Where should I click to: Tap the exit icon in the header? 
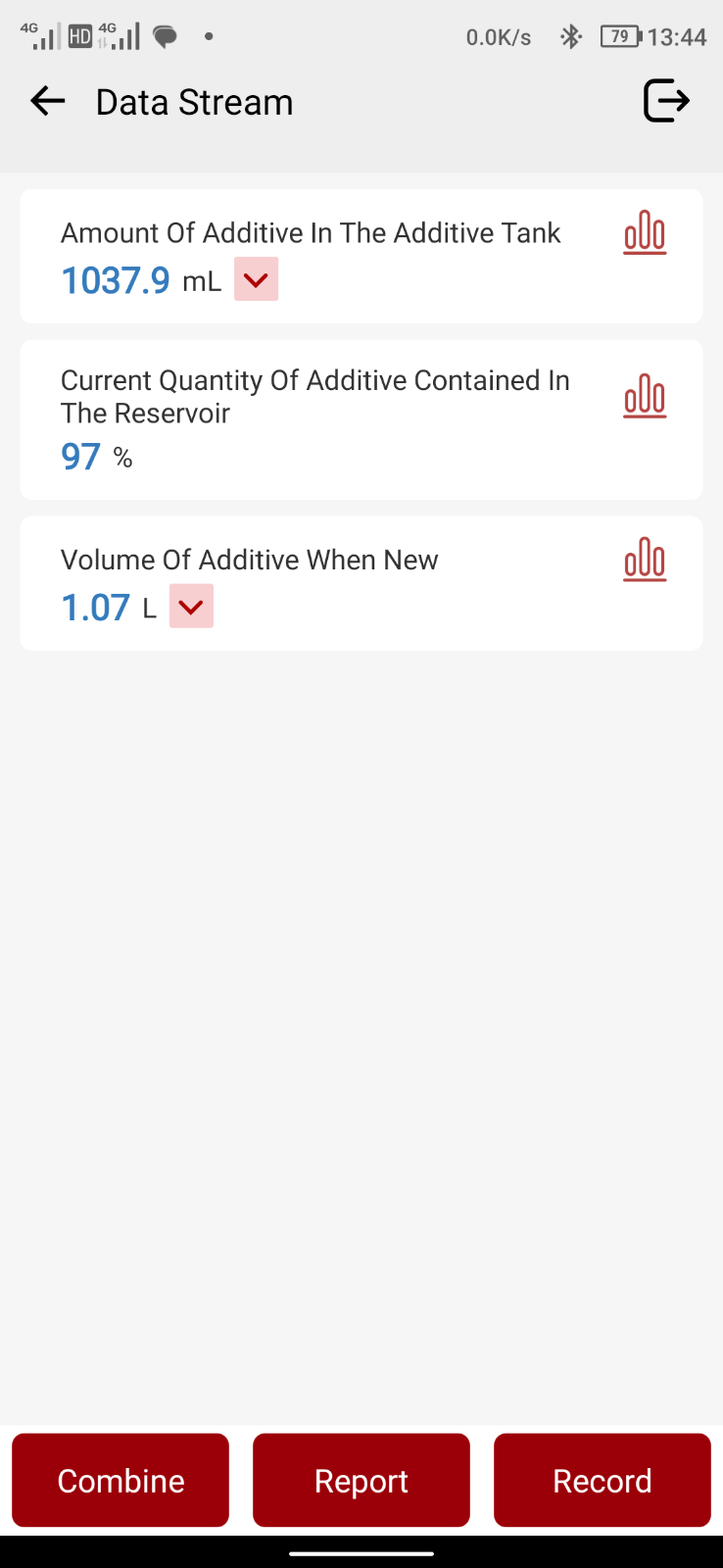point(666,101)
